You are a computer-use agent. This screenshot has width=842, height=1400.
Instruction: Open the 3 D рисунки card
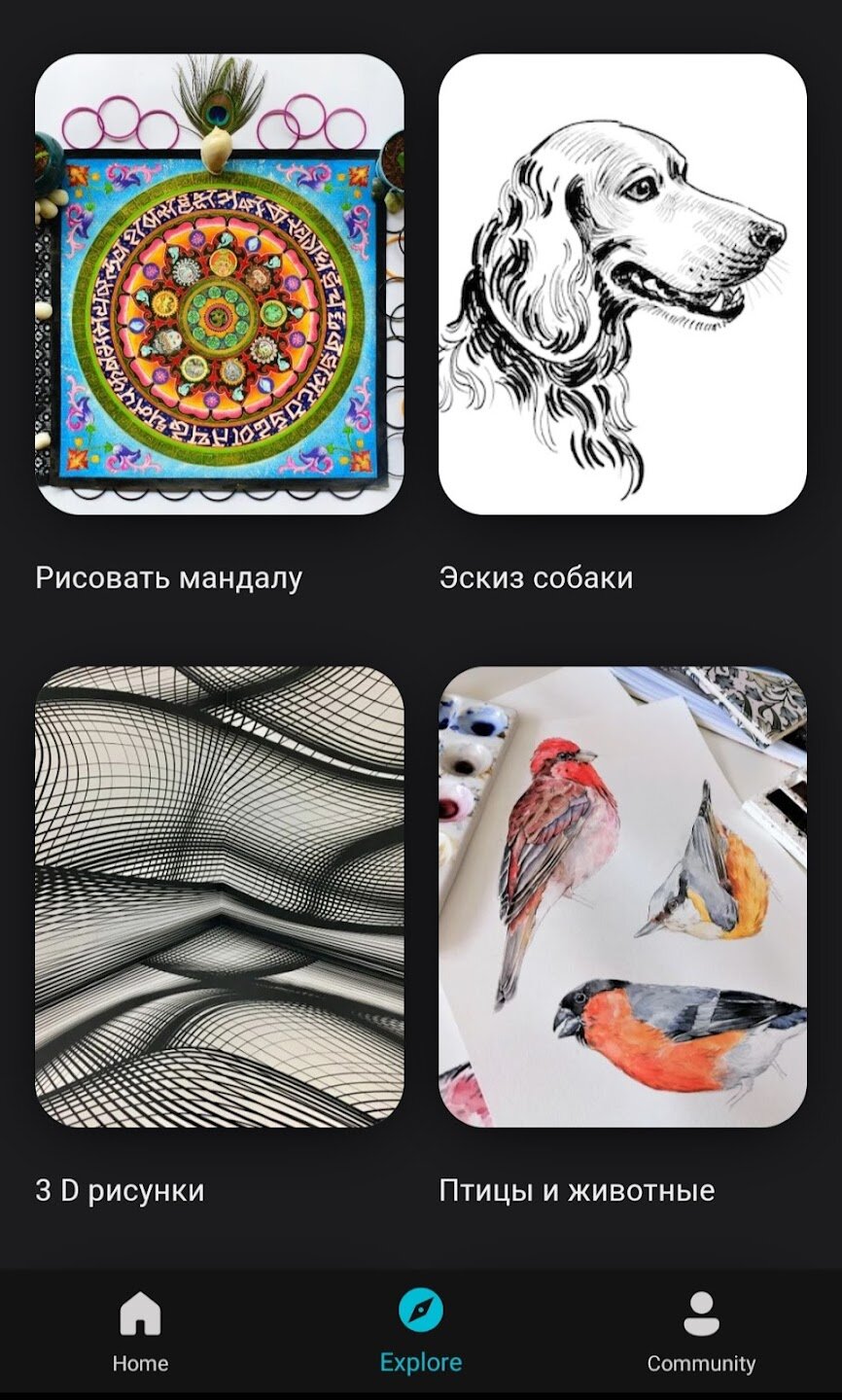219,896
